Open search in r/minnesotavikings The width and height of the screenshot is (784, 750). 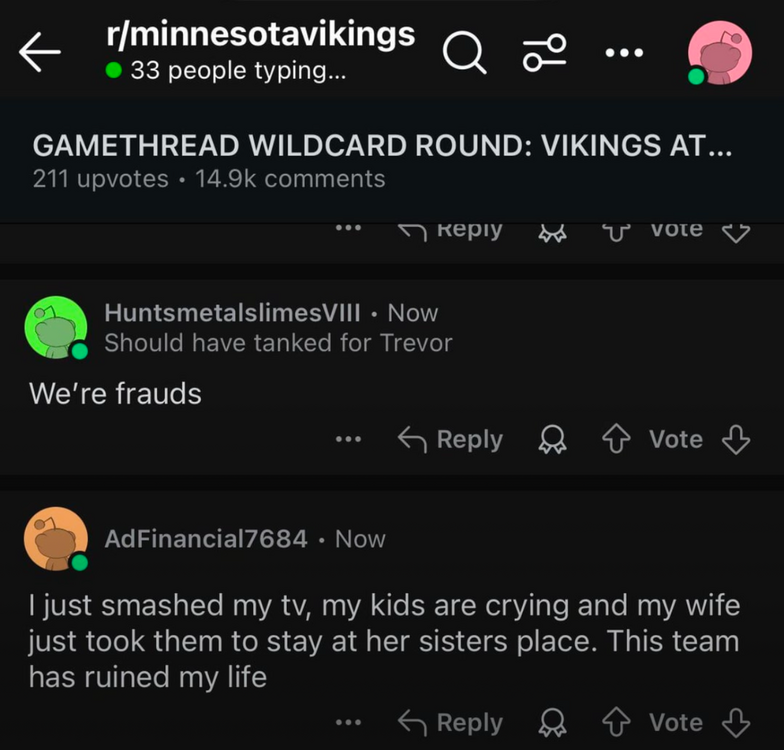pos(464,53)
